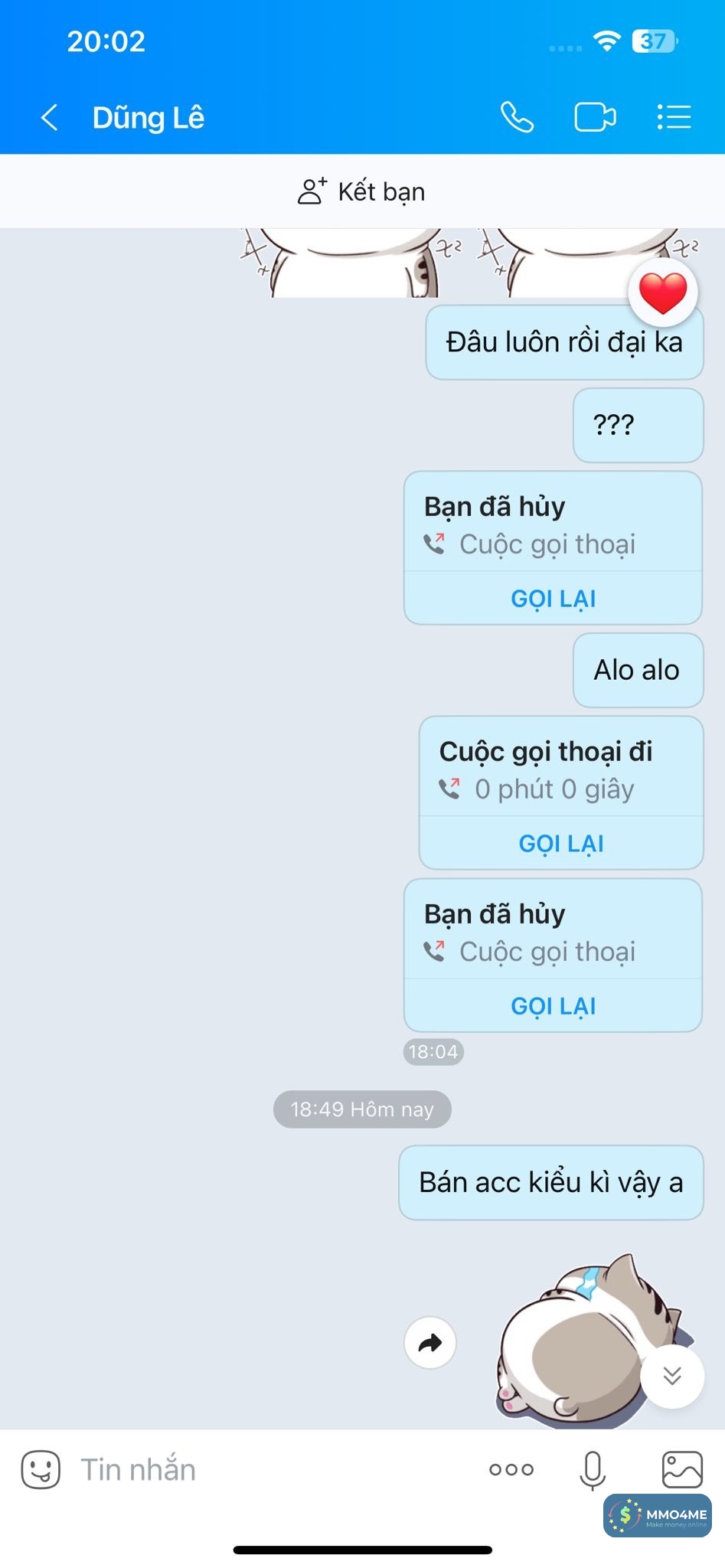
Task: Start a voice call with Dũng Lê
Action: coord(517,118)
